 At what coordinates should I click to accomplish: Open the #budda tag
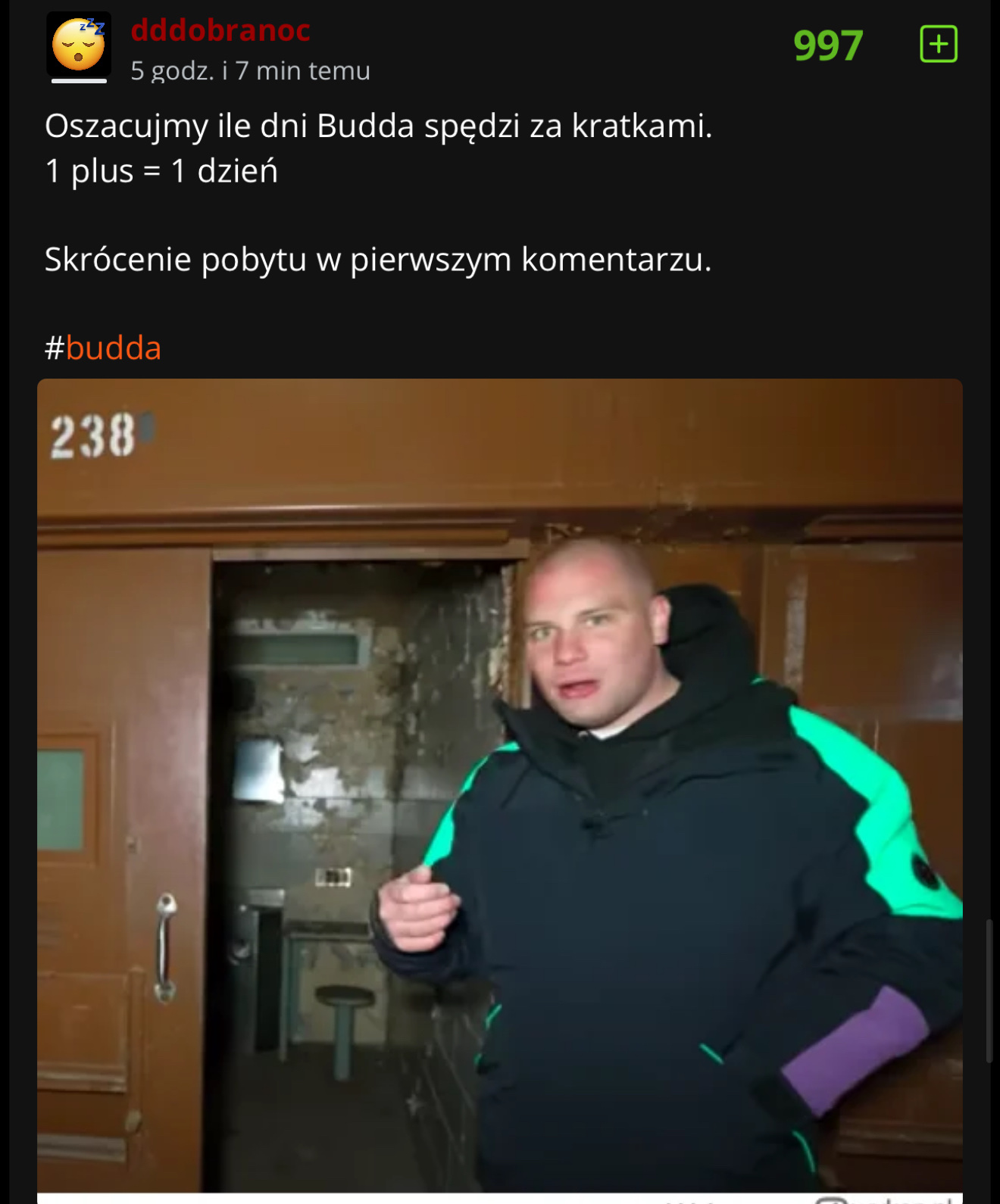[104, 348]
